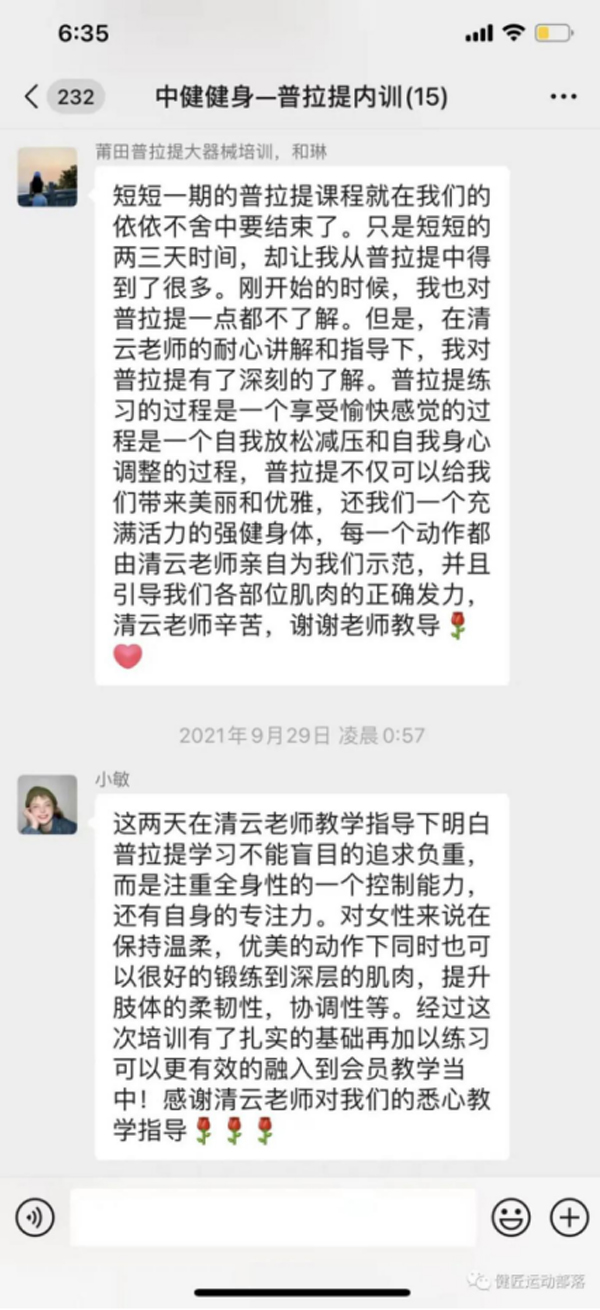
Task: Switch to voice message input
Action: (x=35, y=1217)
